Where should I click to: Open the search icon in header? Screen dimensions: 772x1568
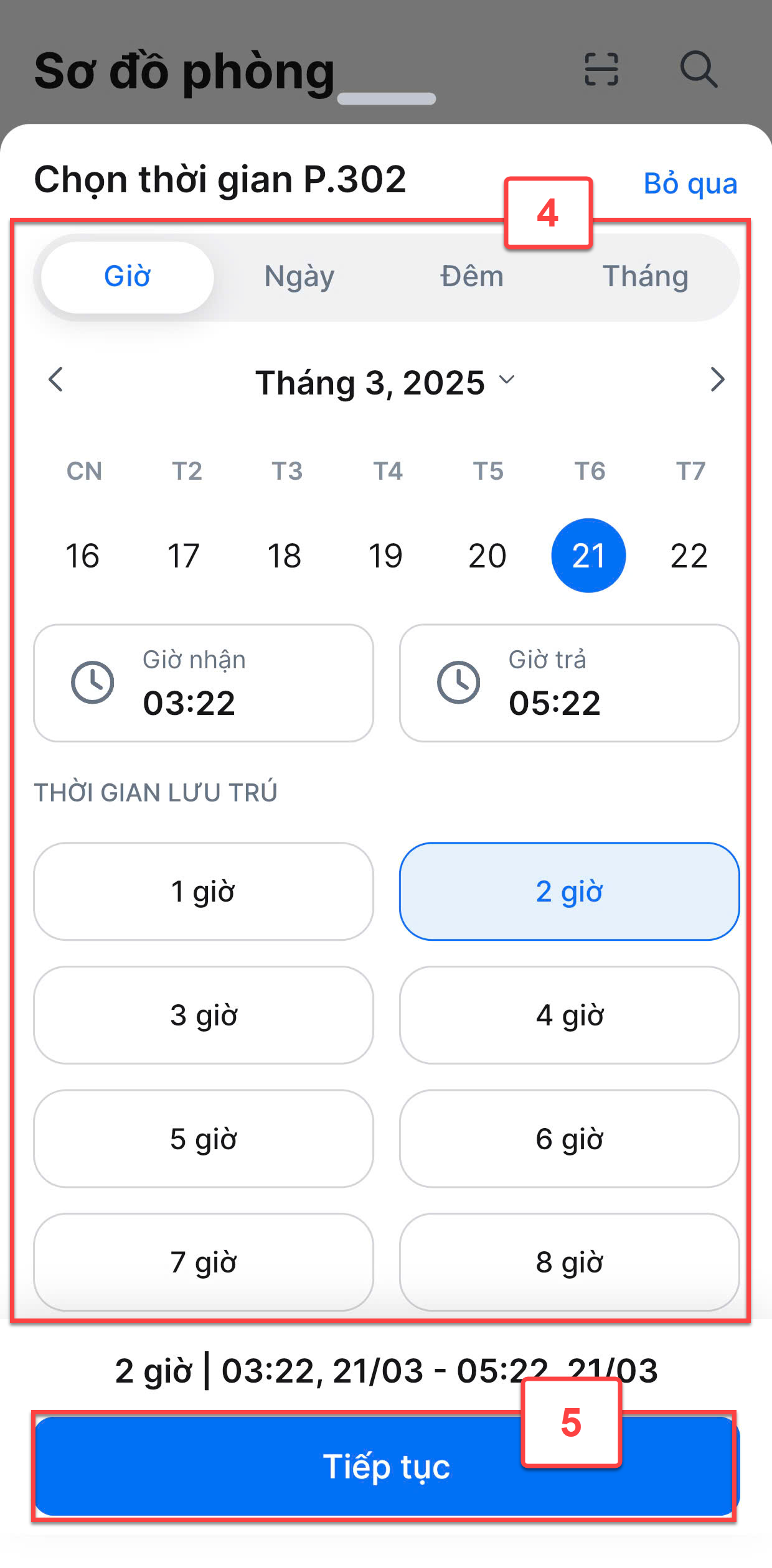pos(699,68)
